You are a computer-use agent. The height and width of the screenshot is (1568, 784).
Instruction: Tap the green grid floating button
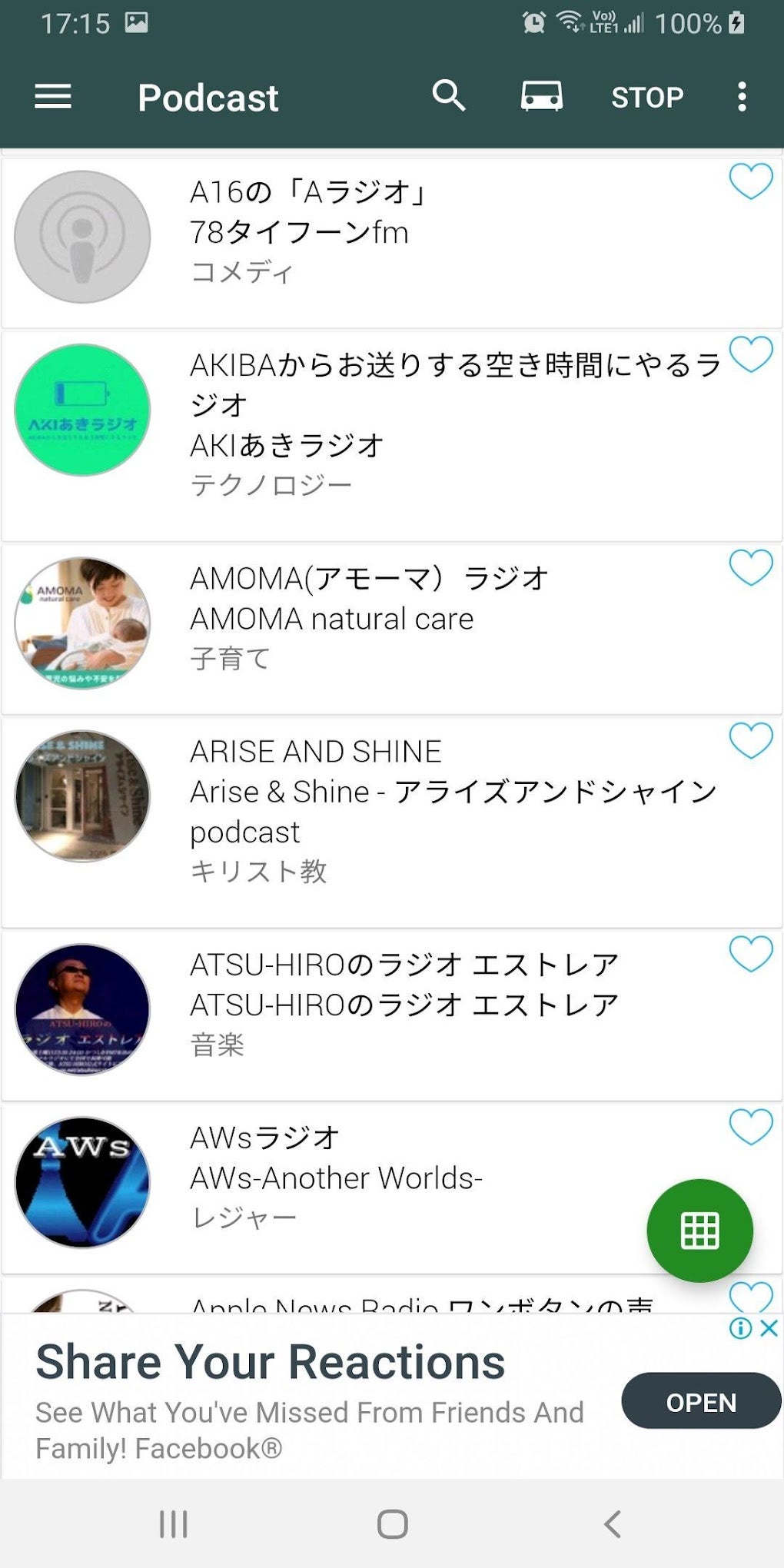pyautogui.click(x=699, y=1231)
